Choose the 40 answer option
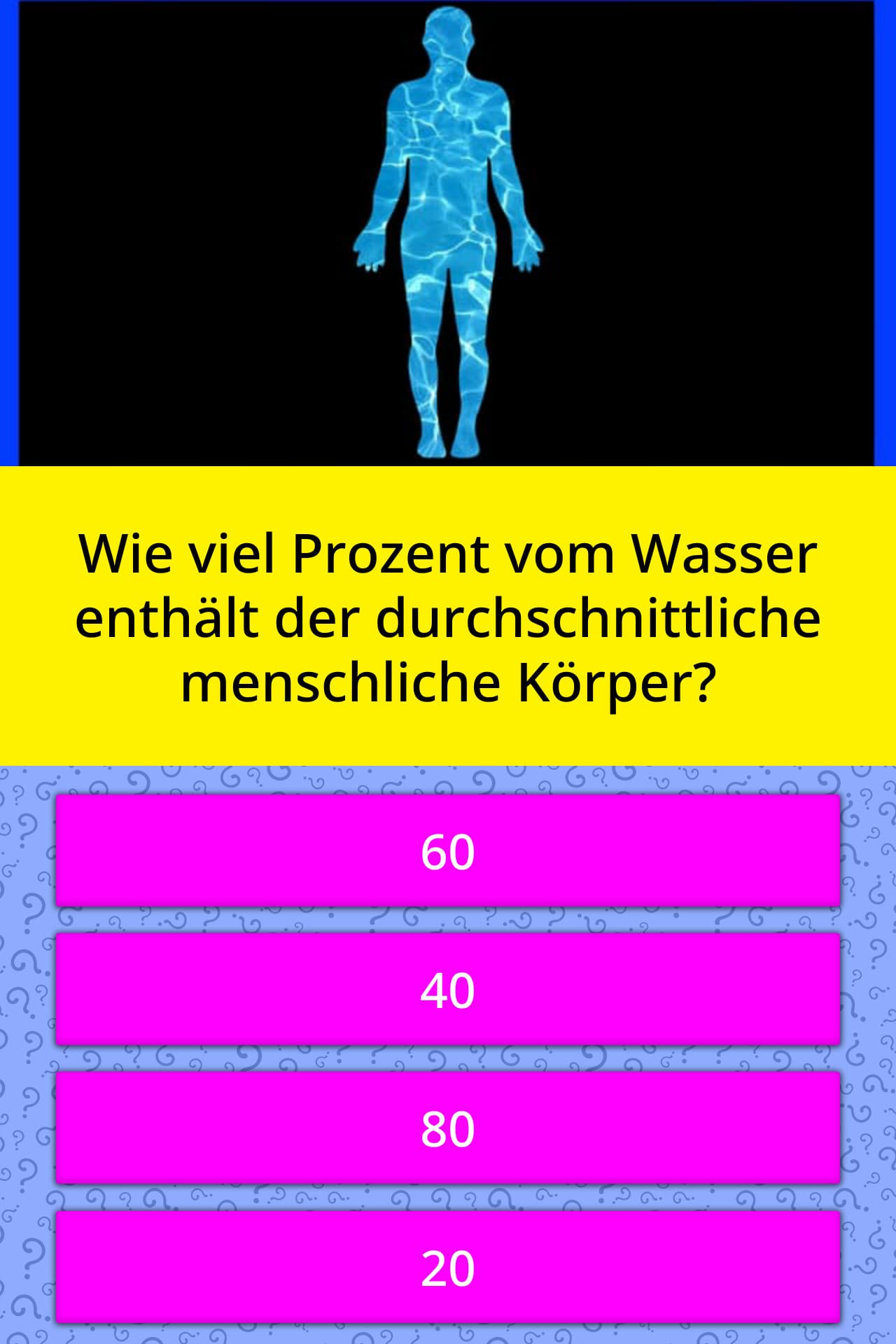Image resolution: width=896 pixels, height=1344 pixels. [x=448, y=989]
